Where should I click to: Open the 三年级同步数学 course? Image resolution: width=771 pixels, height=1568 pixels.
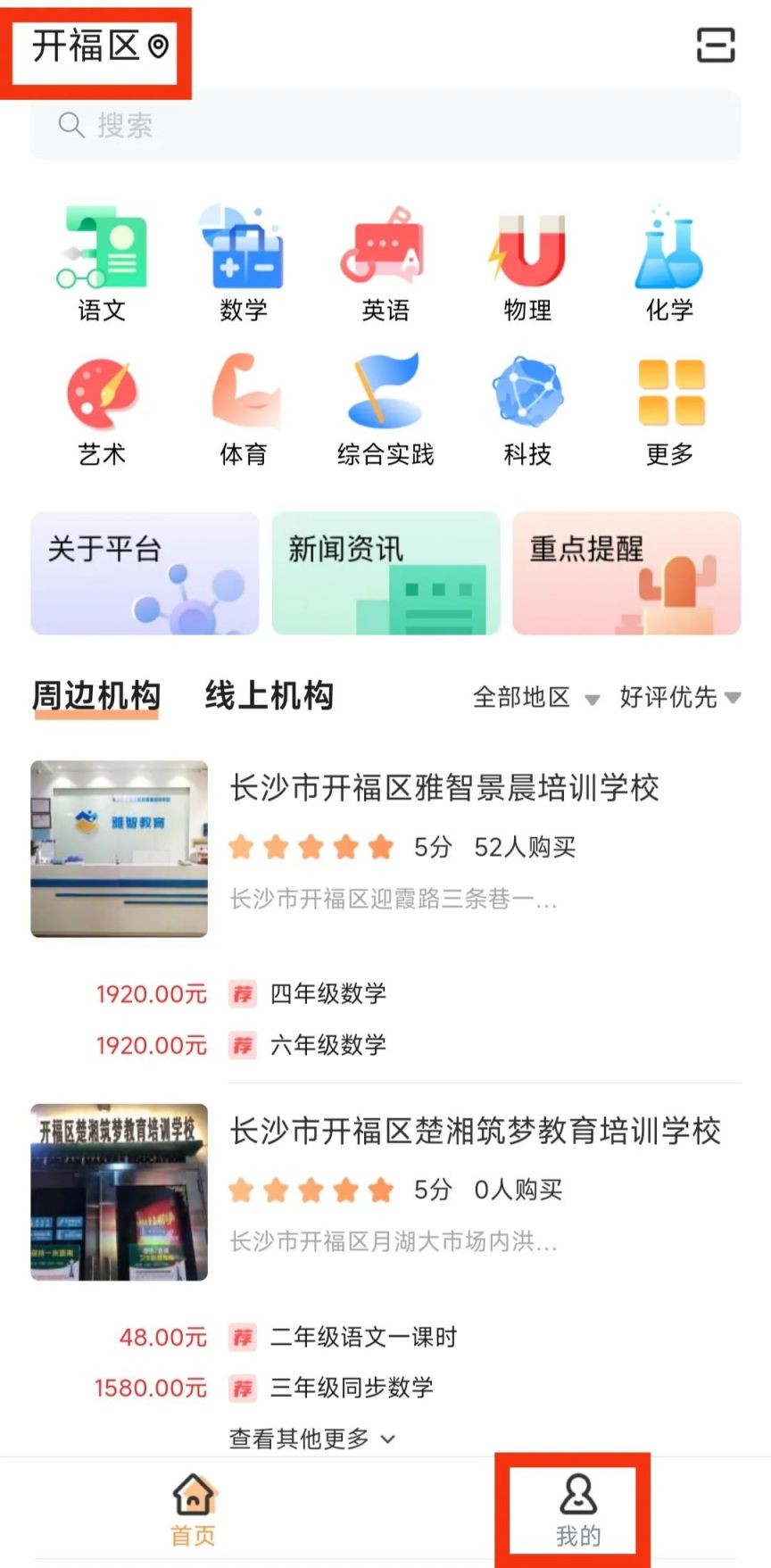(x=352, y=1388)
